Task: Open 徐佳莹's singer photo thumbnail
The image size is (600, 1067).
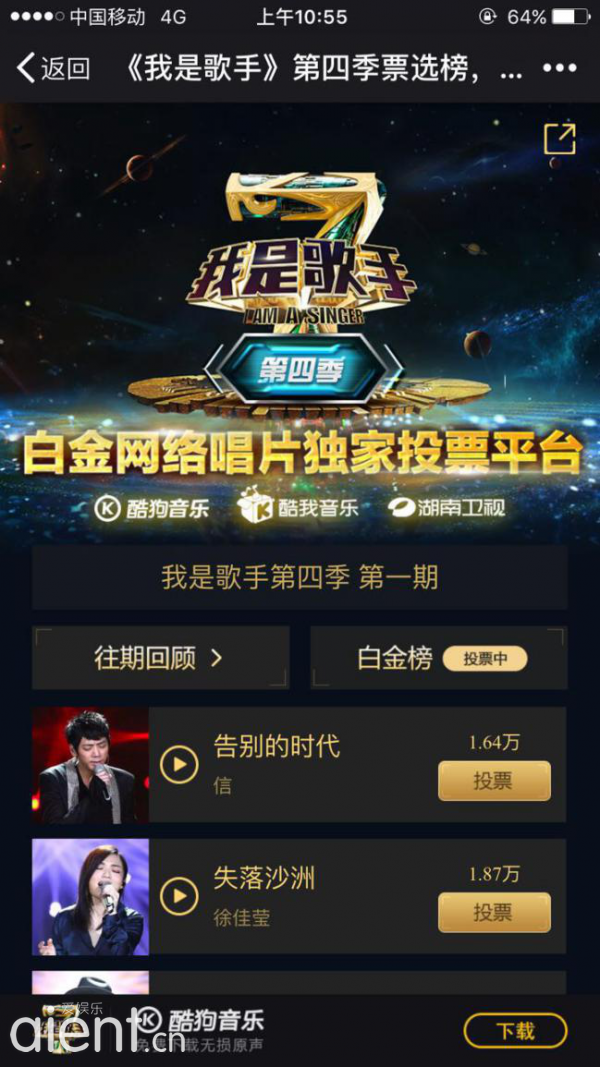Action: click(91, 896)
